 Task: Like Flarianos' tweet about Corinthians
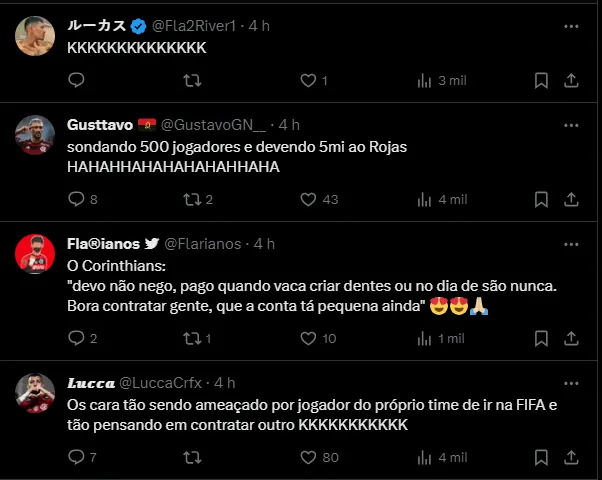pyautogui.click(x=309, y=339)
